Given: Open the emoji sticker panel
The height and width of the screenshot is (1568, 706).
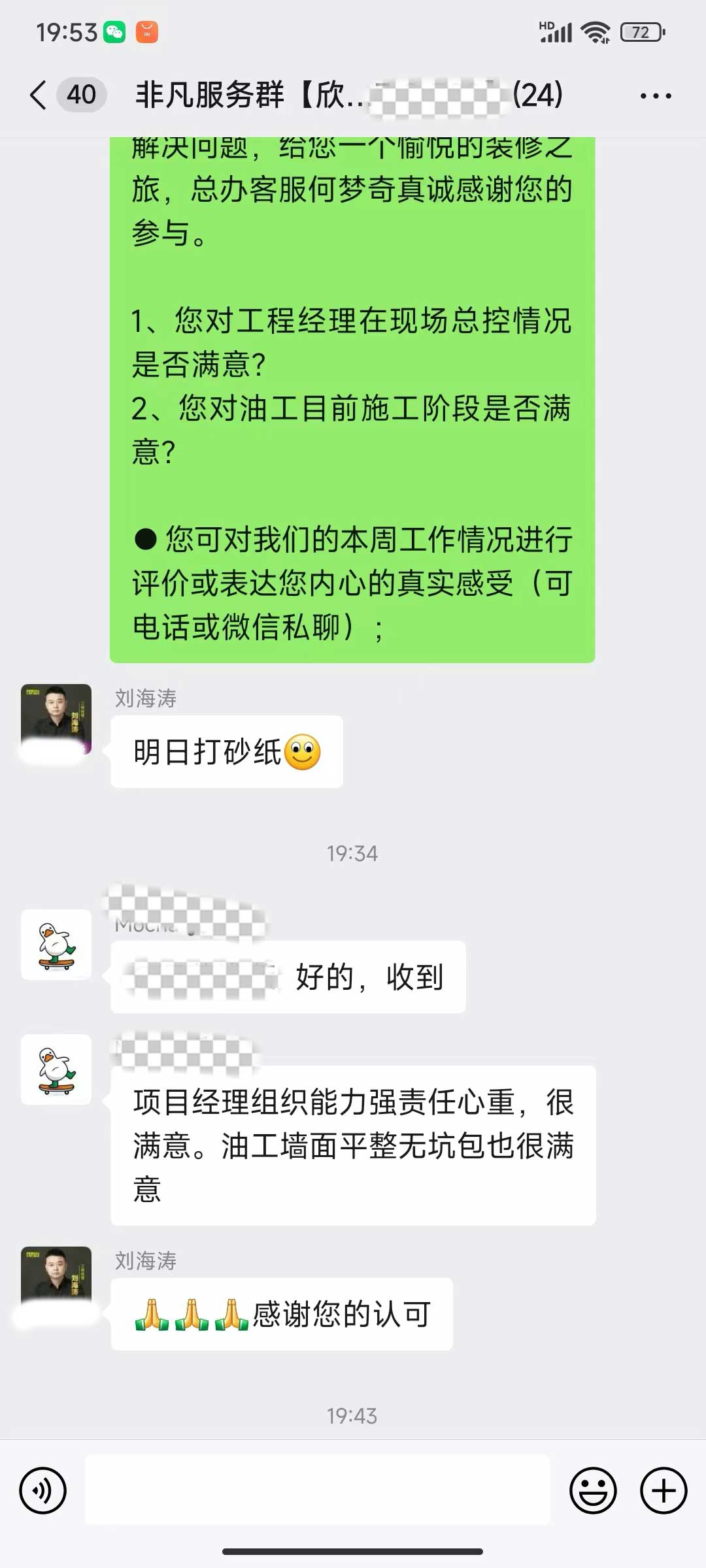Looking at the screenshot, I should (x=593, y=1491).
